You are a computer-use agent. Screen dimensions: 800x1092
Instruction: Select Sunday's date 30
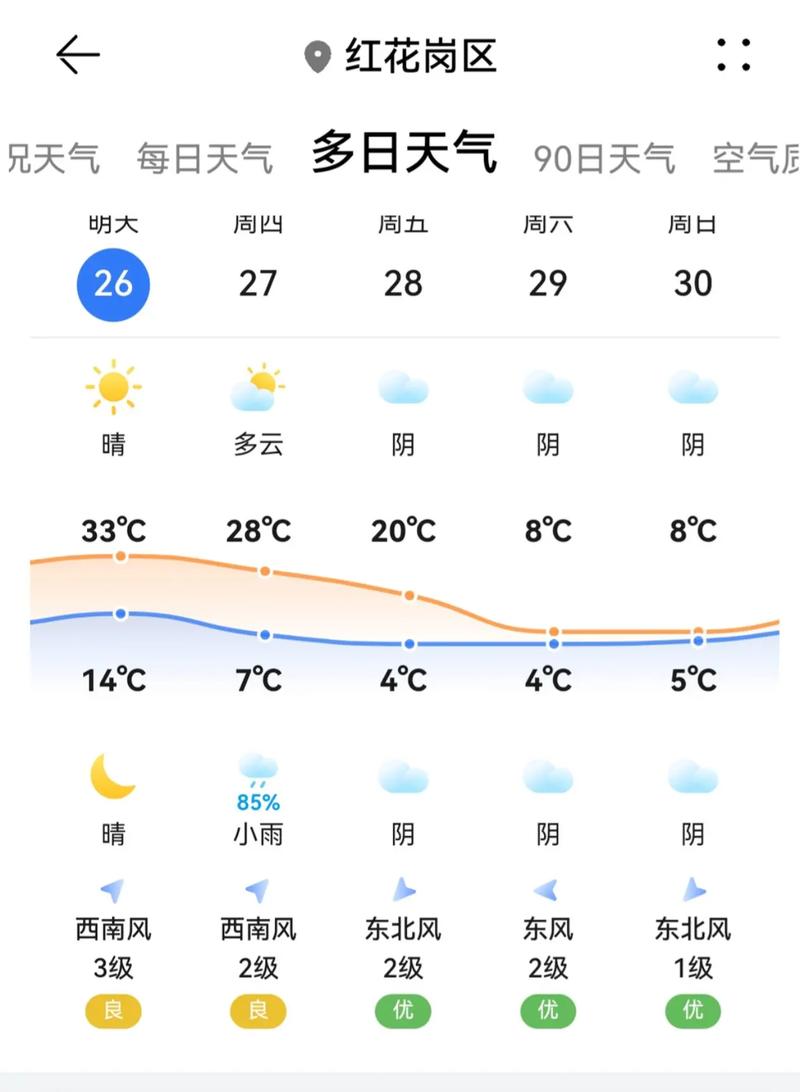(691, 283)
